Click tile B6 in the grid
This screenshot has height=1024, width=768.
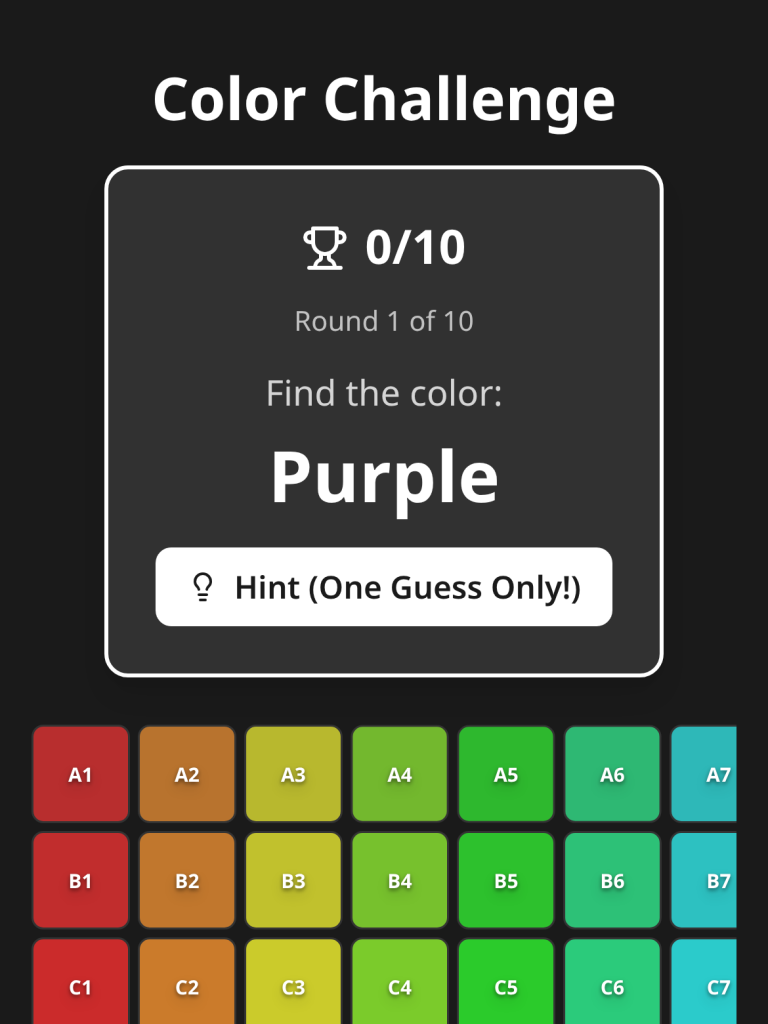[611, 880]
